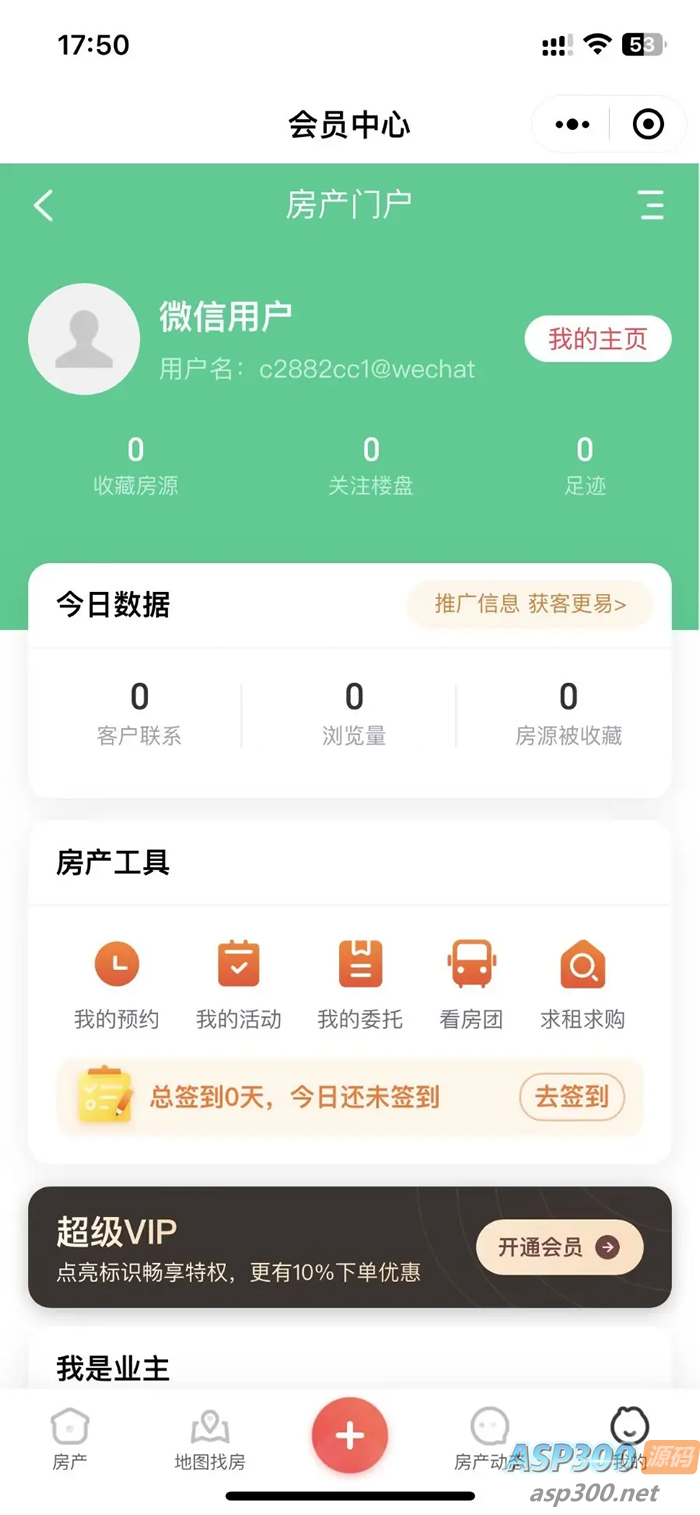Open 足迹 browsing history
Image resolution: width=700 pixels, height=1515 pixels.
pyautogui.click(x=585, y=466)
